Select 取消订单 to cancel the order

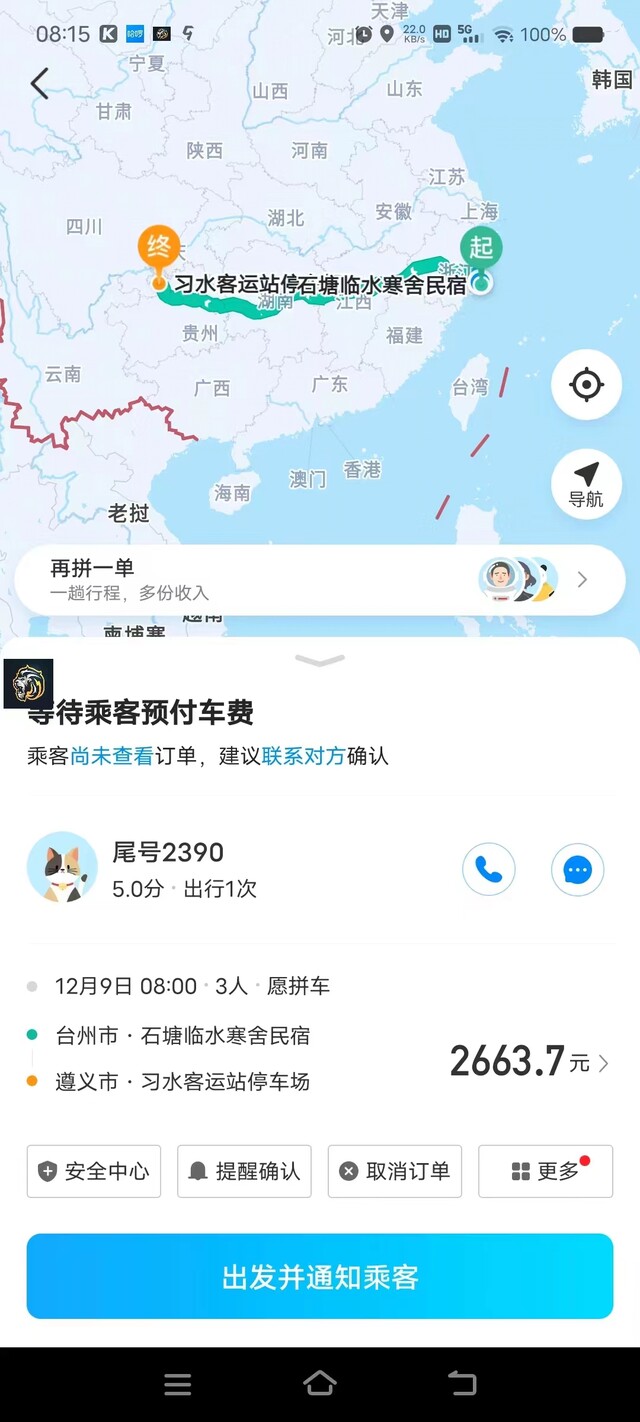tap(395, 1171)
